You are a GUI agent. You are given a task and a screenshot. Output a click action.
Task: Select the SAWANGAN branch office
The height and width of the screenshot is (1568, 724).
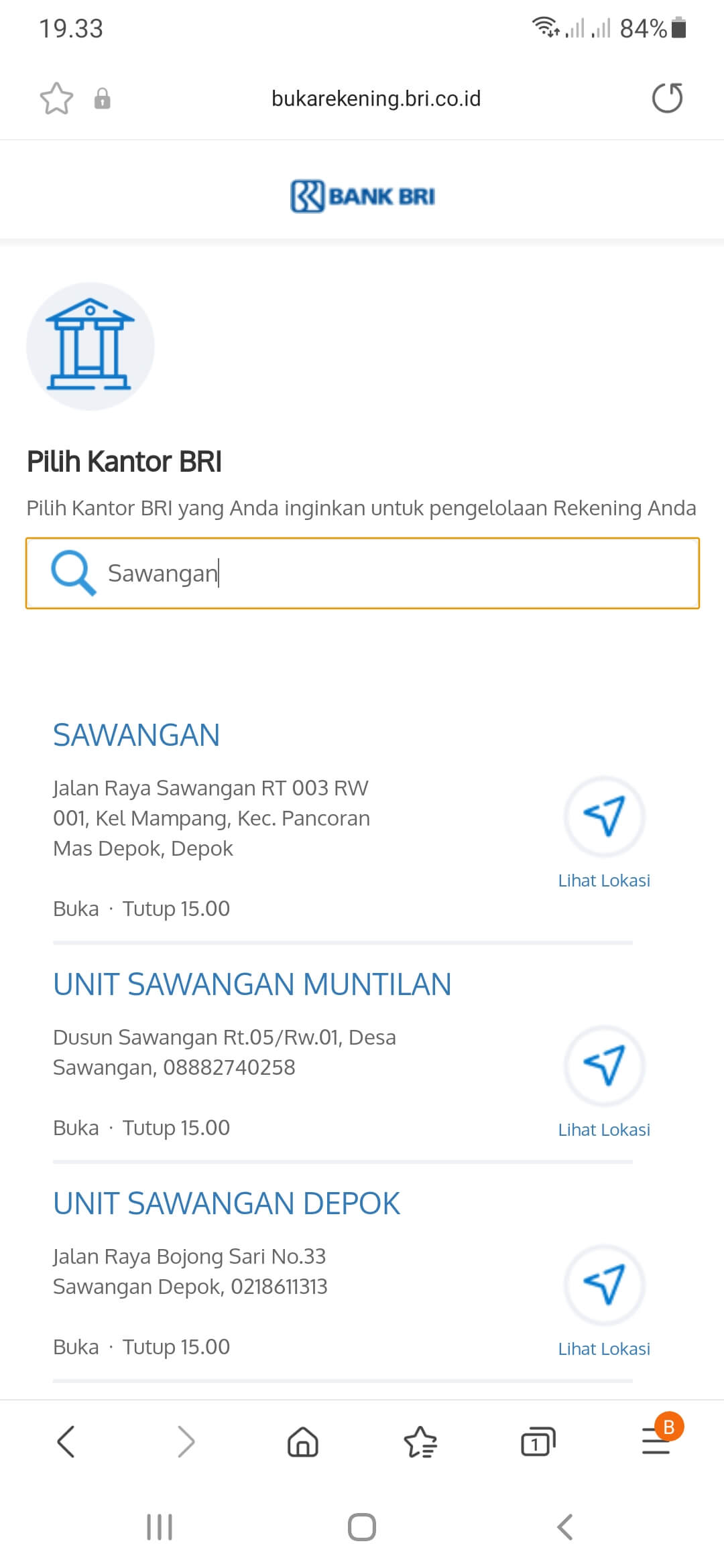coord(137,735)
